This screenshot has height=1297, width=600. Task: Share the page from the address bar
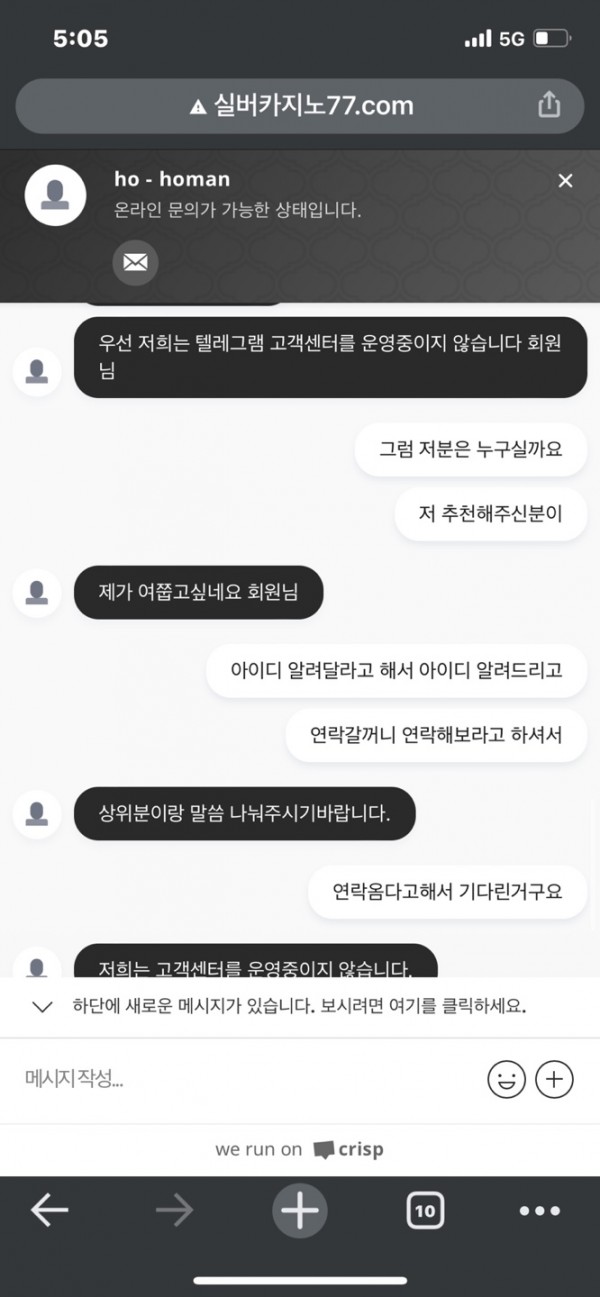[x=549, y=105]
